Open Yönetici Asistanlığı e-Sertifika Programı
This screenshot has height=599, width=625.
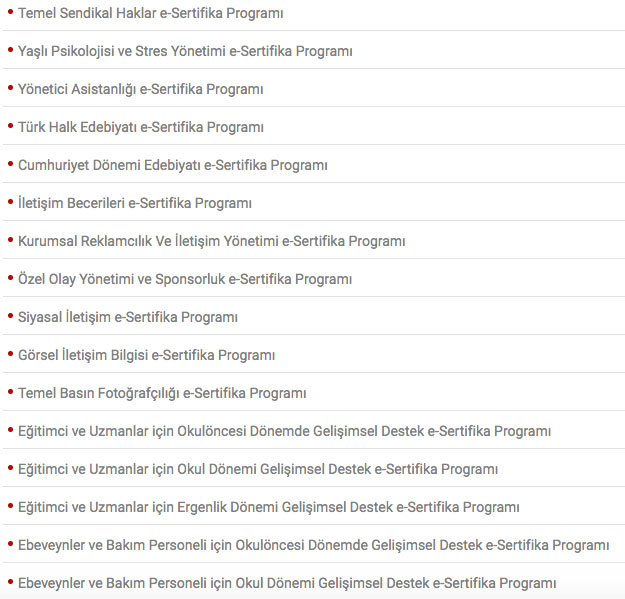click(x=140, y=89)
